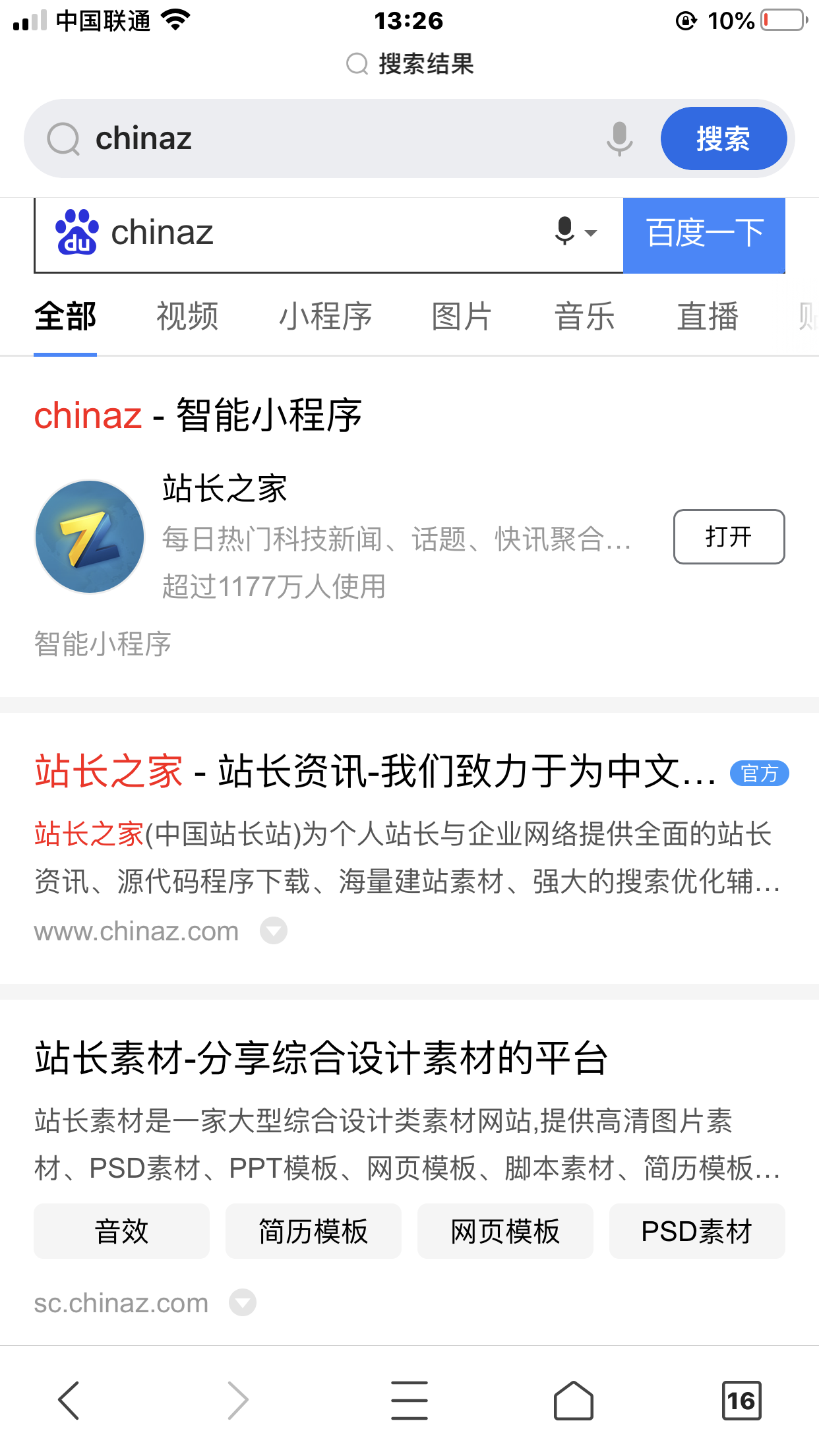
Task: Switch to the 图片 tab
Action: pos(462,316)
